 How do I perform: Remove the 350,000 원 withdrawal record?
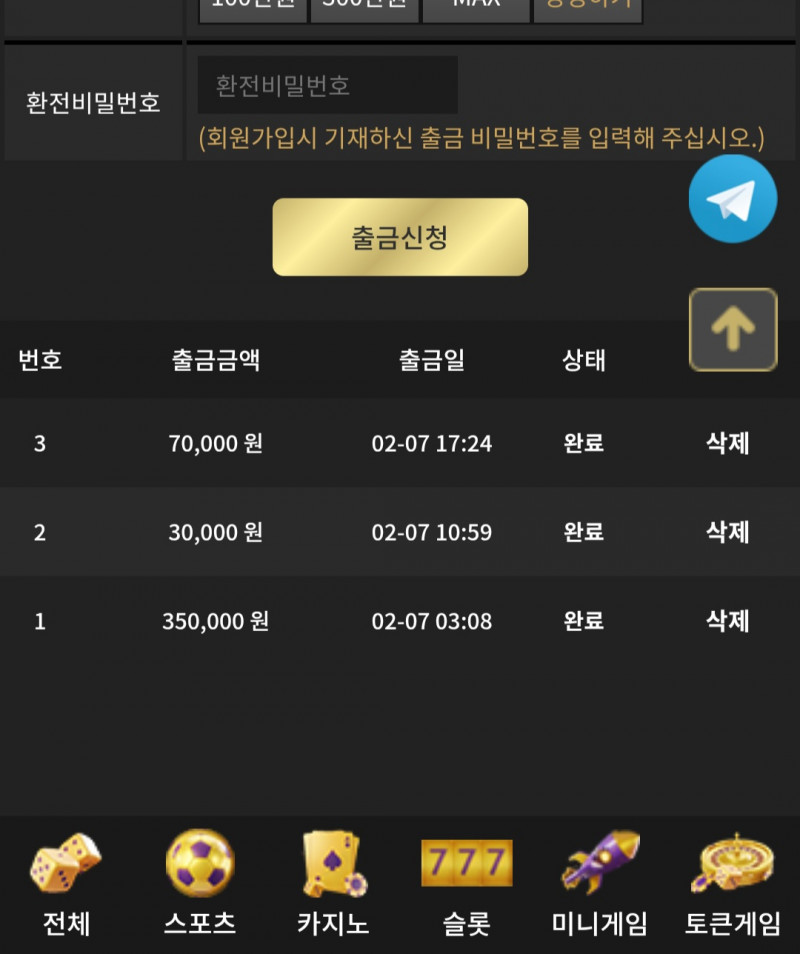727,621
